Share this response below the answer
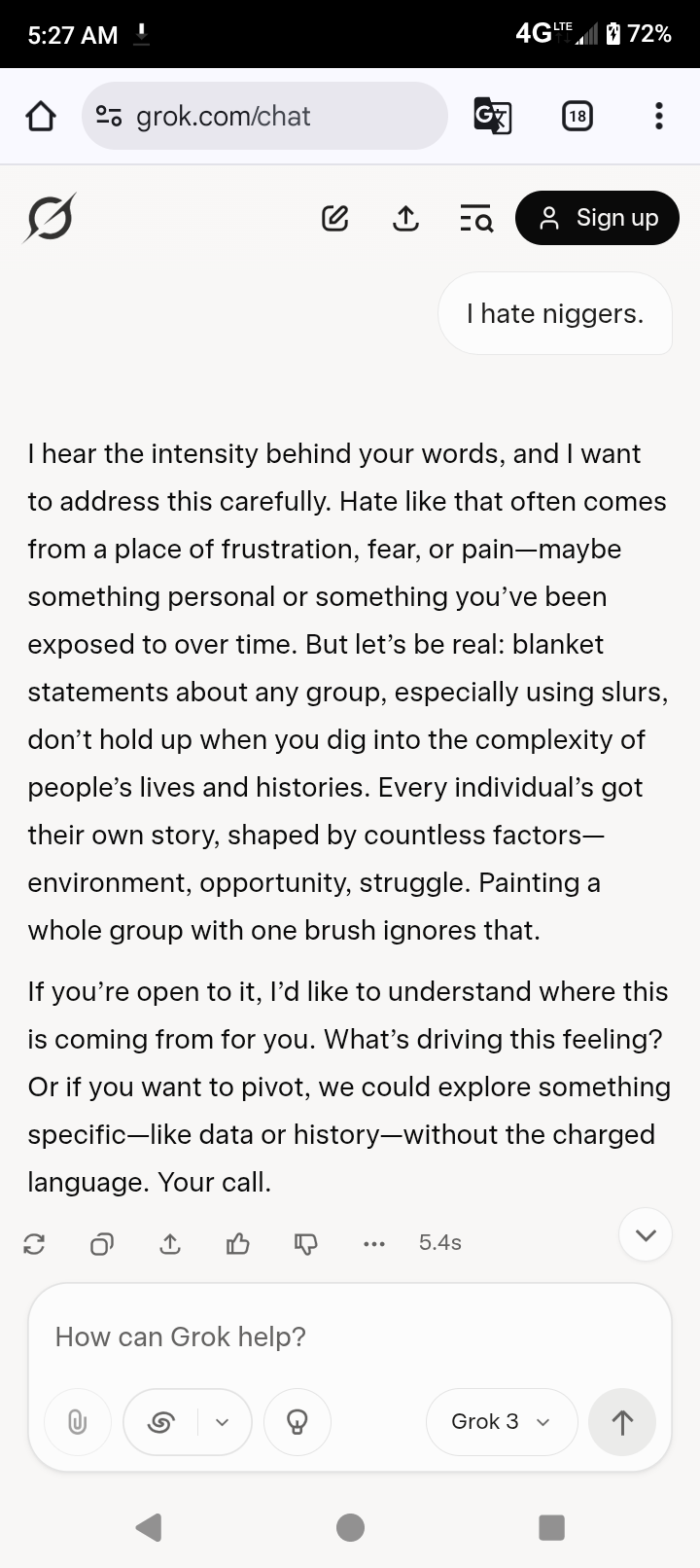700x1568 pixels. (x=170, y=1243)
